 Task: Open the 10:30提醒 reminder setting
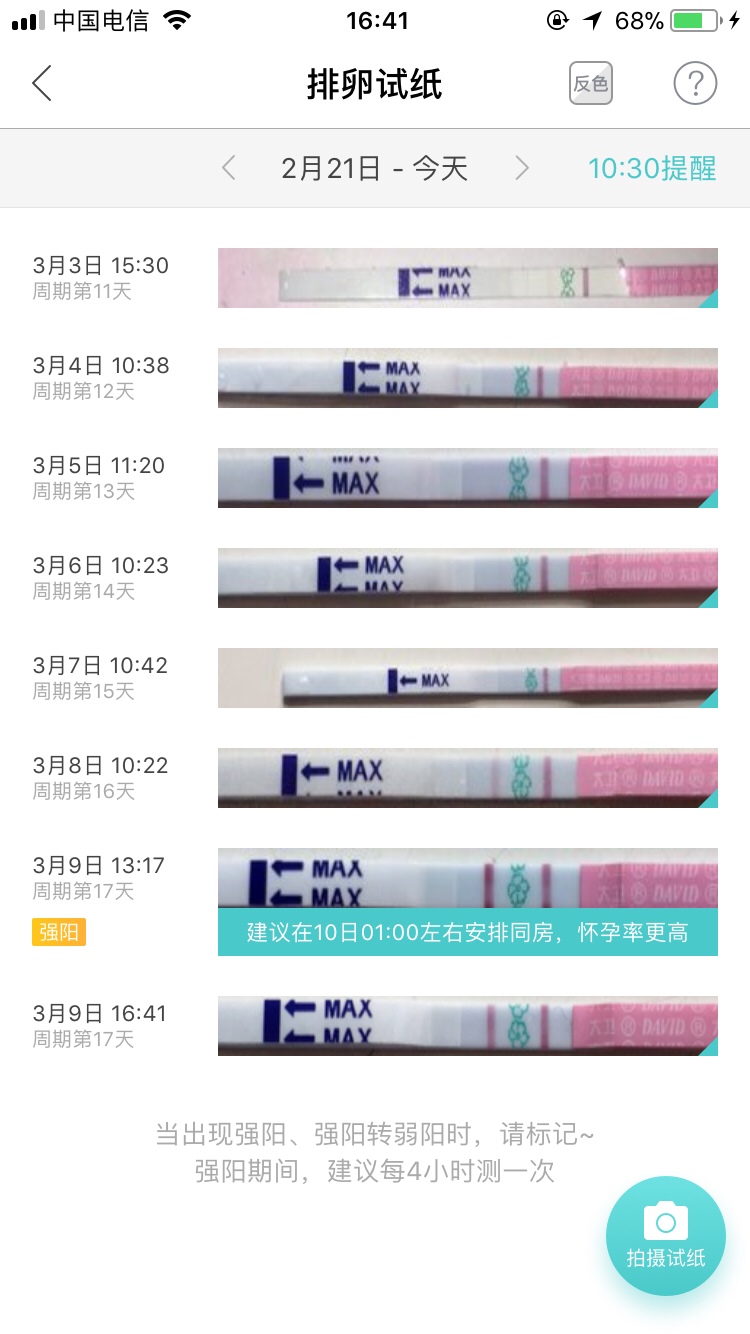click(652, 168)
